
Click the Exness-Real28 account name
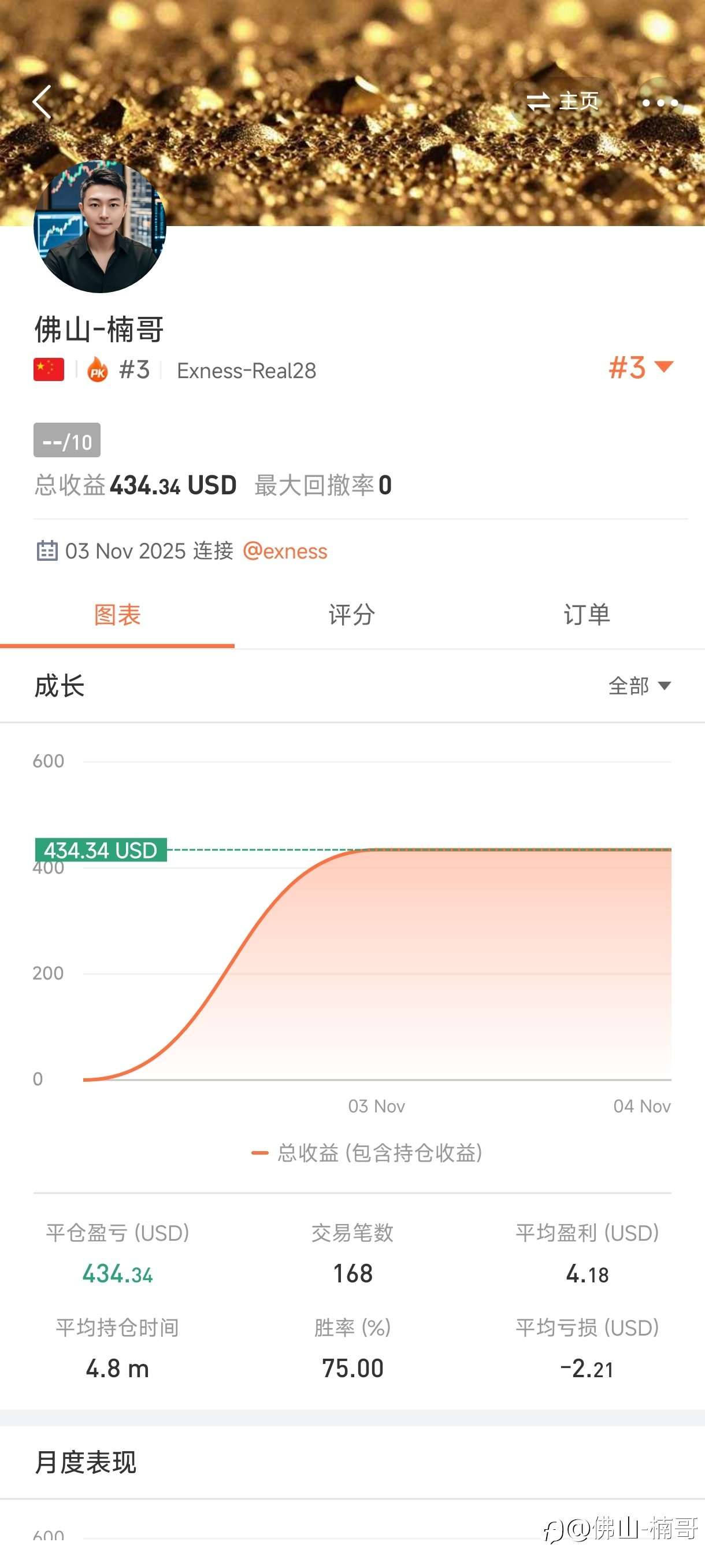pyautogui.click(x=247, y=371)
